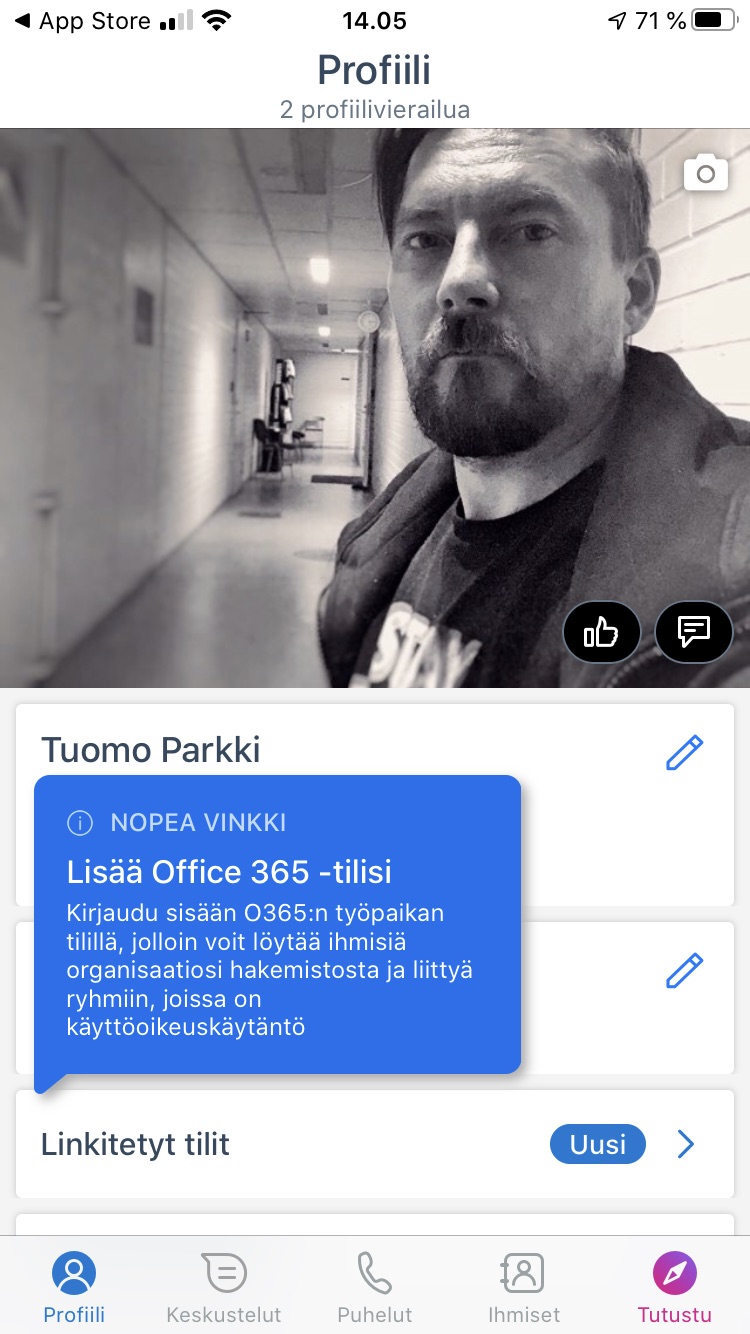Tap the Profiili tab
Image resolution: width=750 pixels, height=1334 pixels.
[x=74, y=1287]
